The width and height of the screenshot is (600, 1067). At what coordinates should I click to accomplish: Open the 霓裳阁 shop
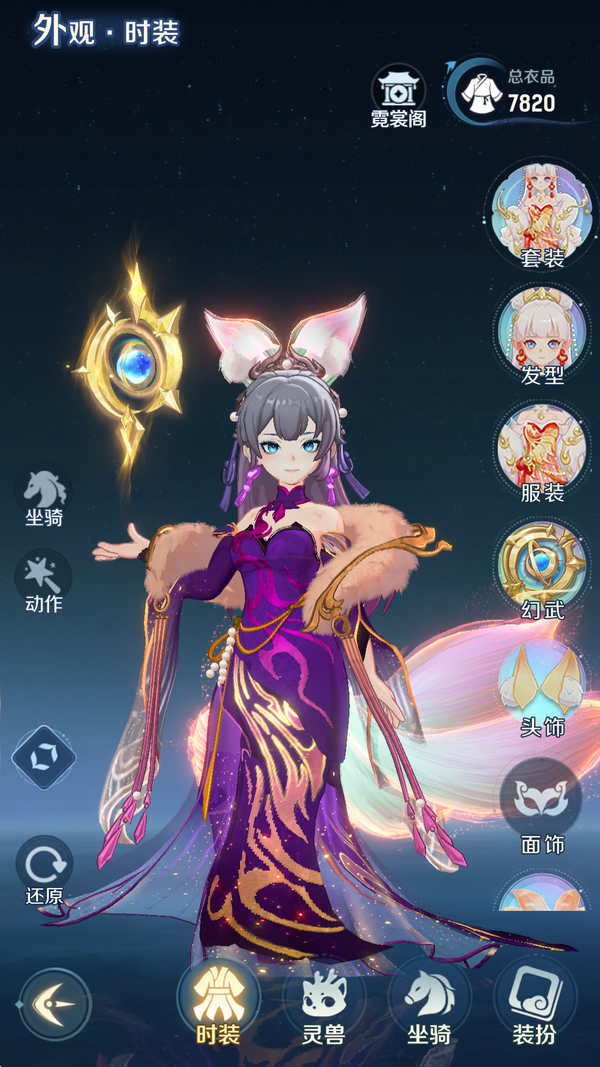[398, 96]
